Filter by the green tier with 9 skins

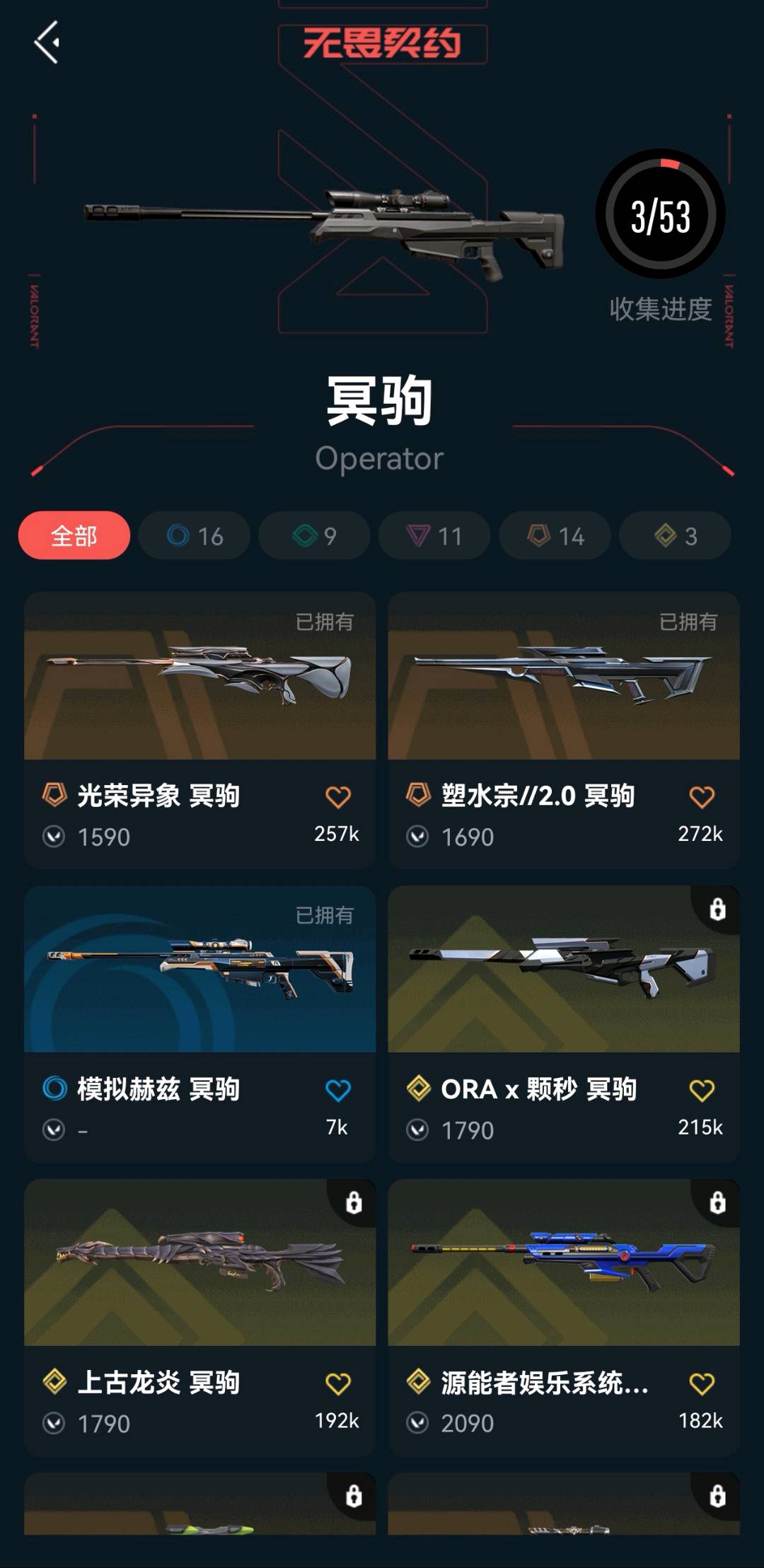pyautogui.click(x=315, y=535)
